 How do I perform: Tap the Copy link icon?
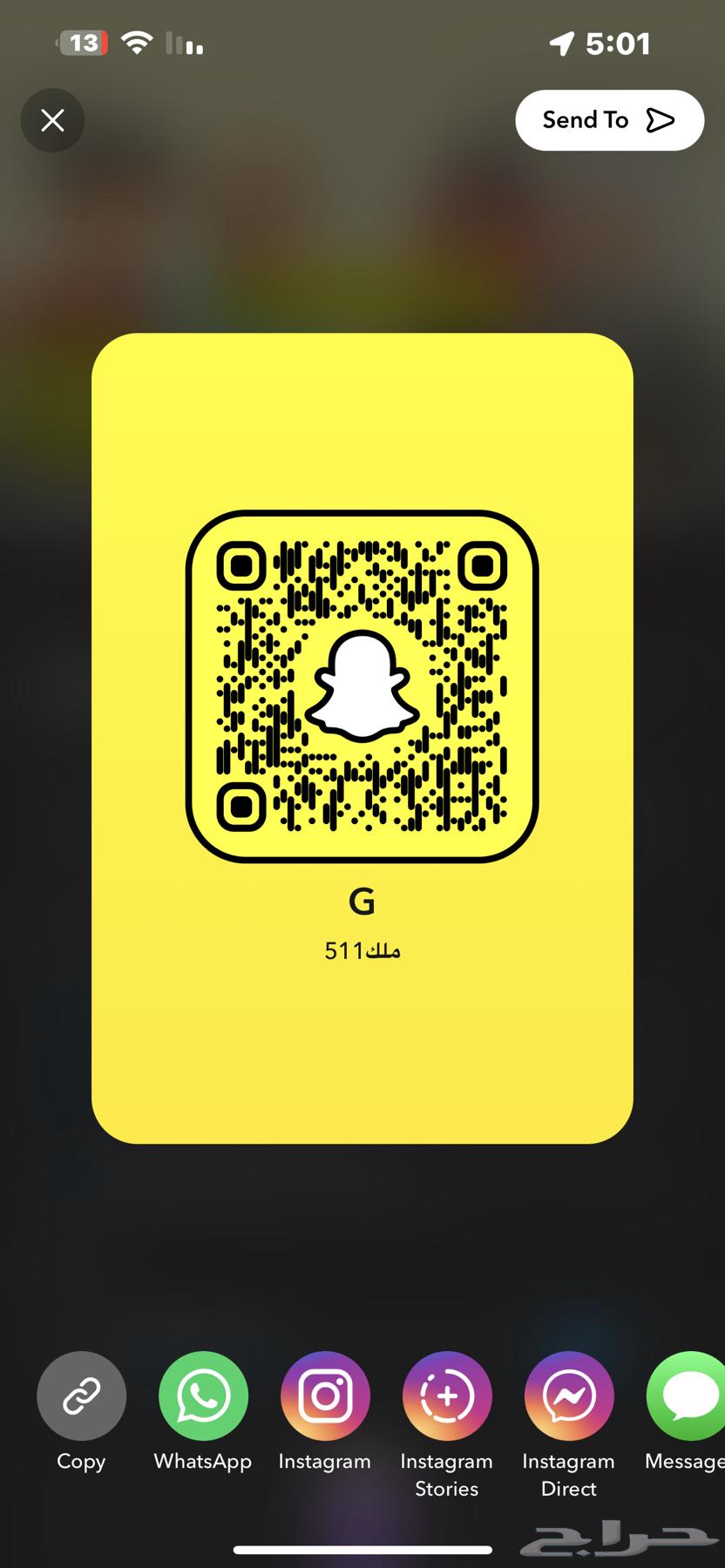click(81, 1396)
